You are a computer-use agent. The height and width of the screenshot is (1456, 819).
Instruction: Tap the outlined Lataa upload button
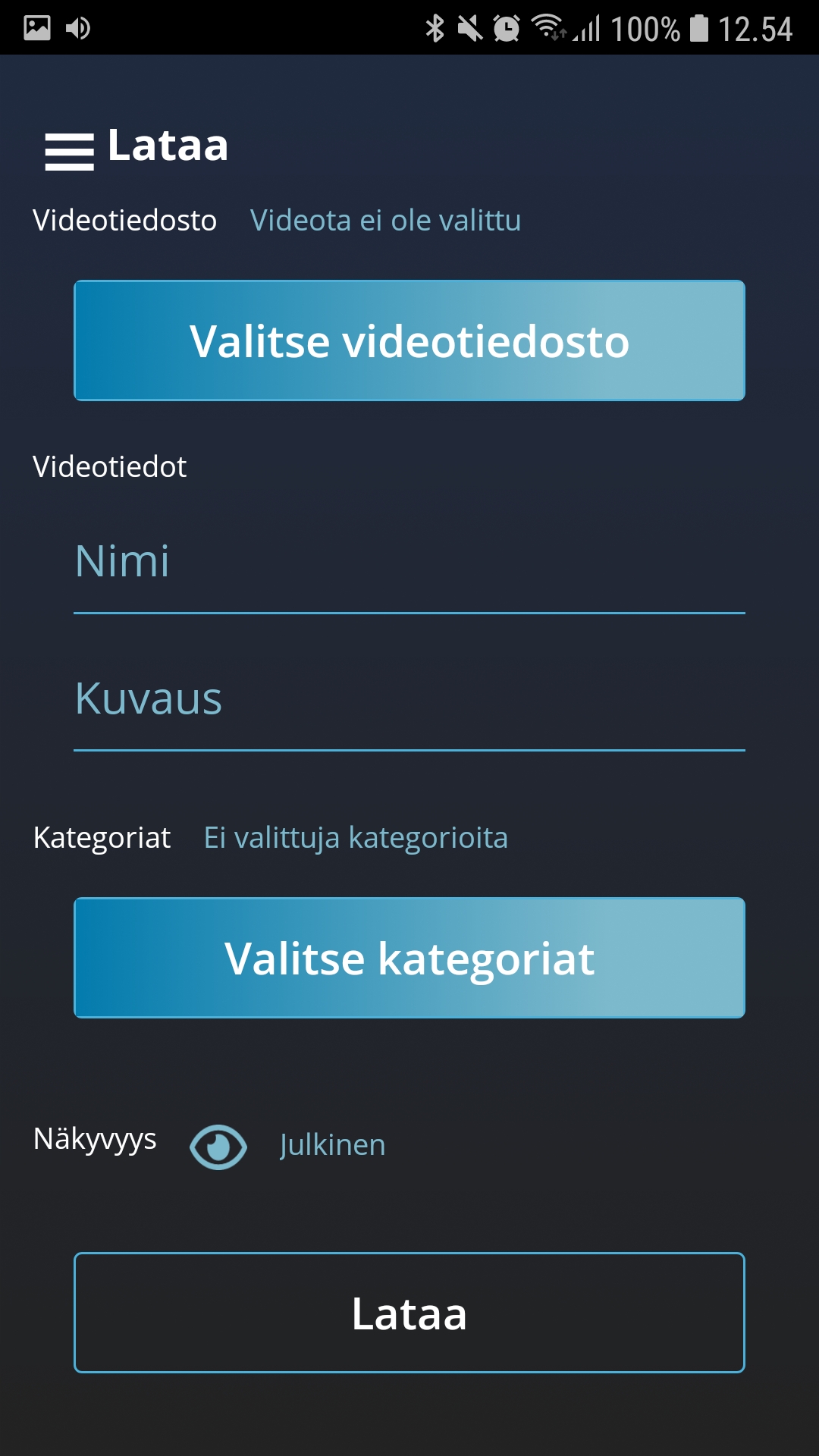pos(409,1313)
